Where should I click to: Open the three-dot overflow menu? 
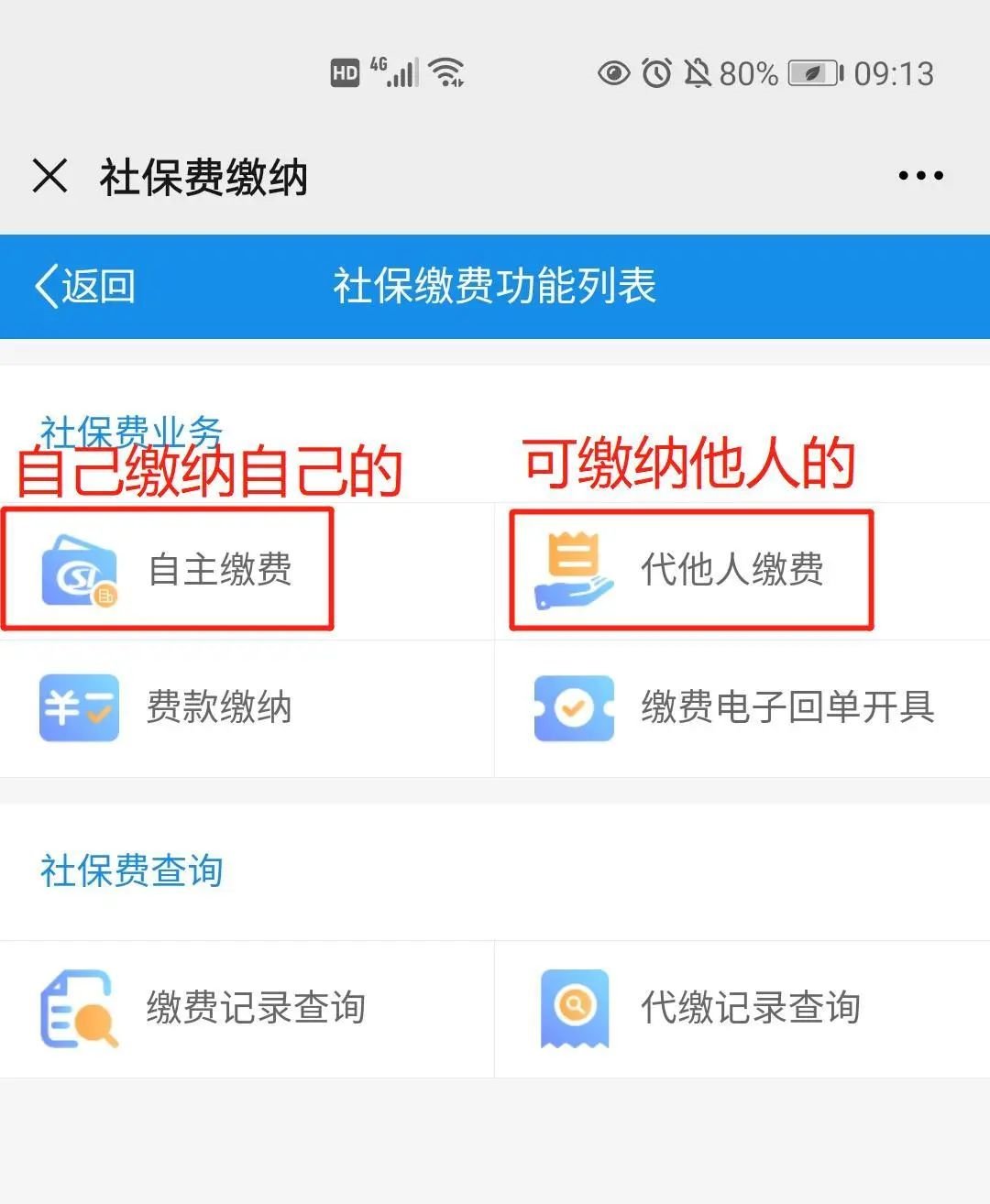click(920, 176)
